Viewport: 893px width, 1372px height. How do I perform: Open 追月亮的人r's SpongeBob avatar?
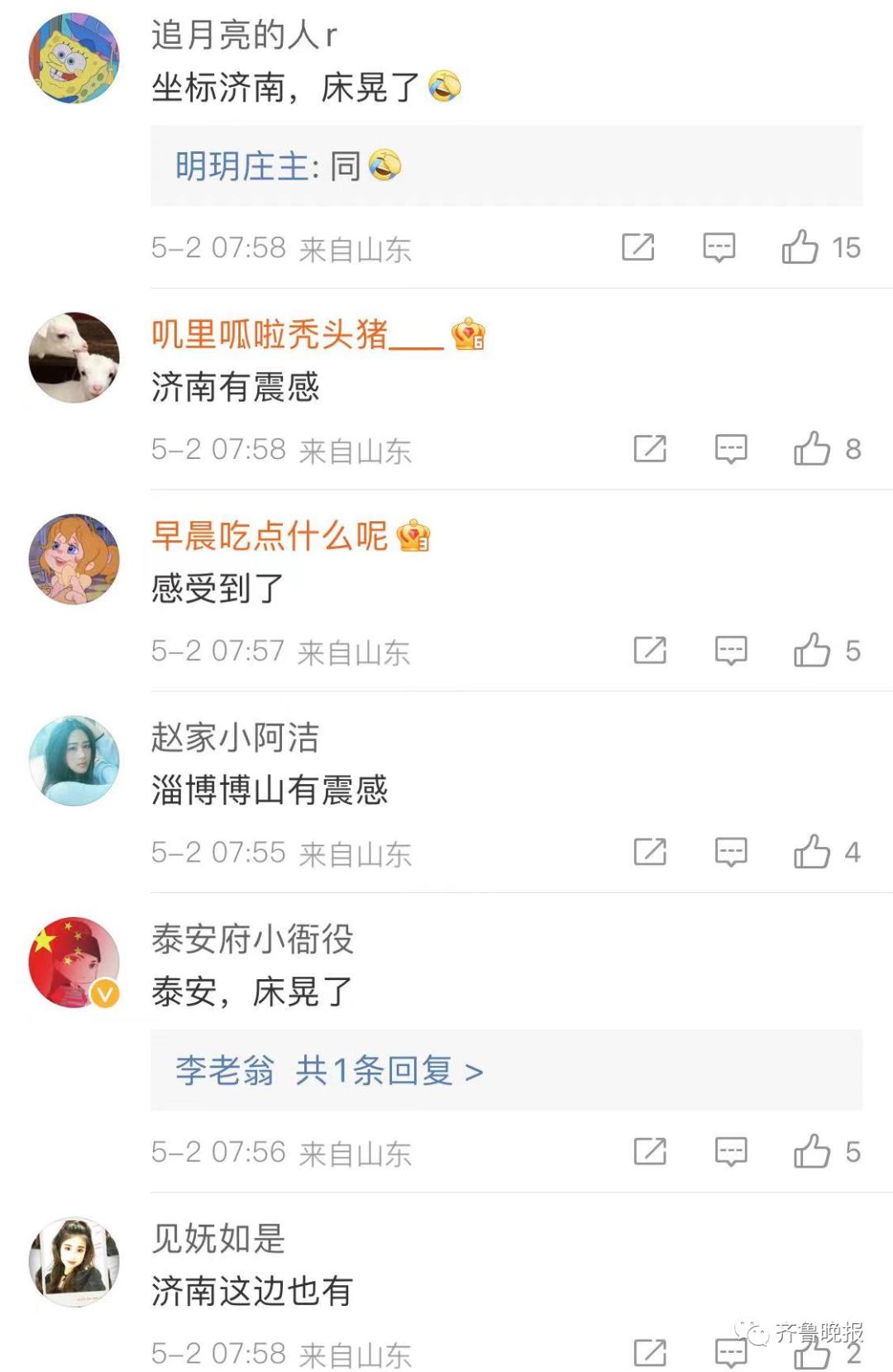[x=74, y=58]
